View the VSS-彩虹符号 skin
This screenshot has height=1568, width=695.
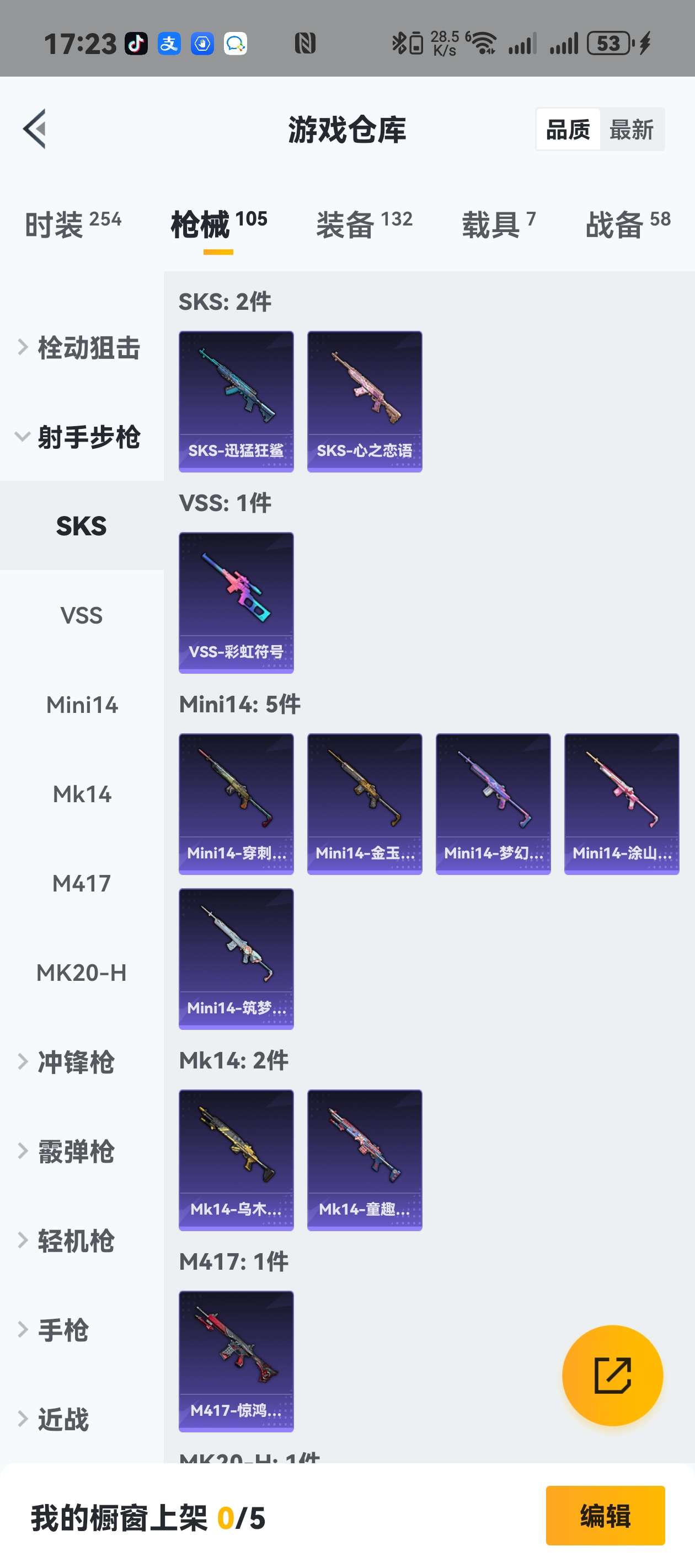[236, 603]
